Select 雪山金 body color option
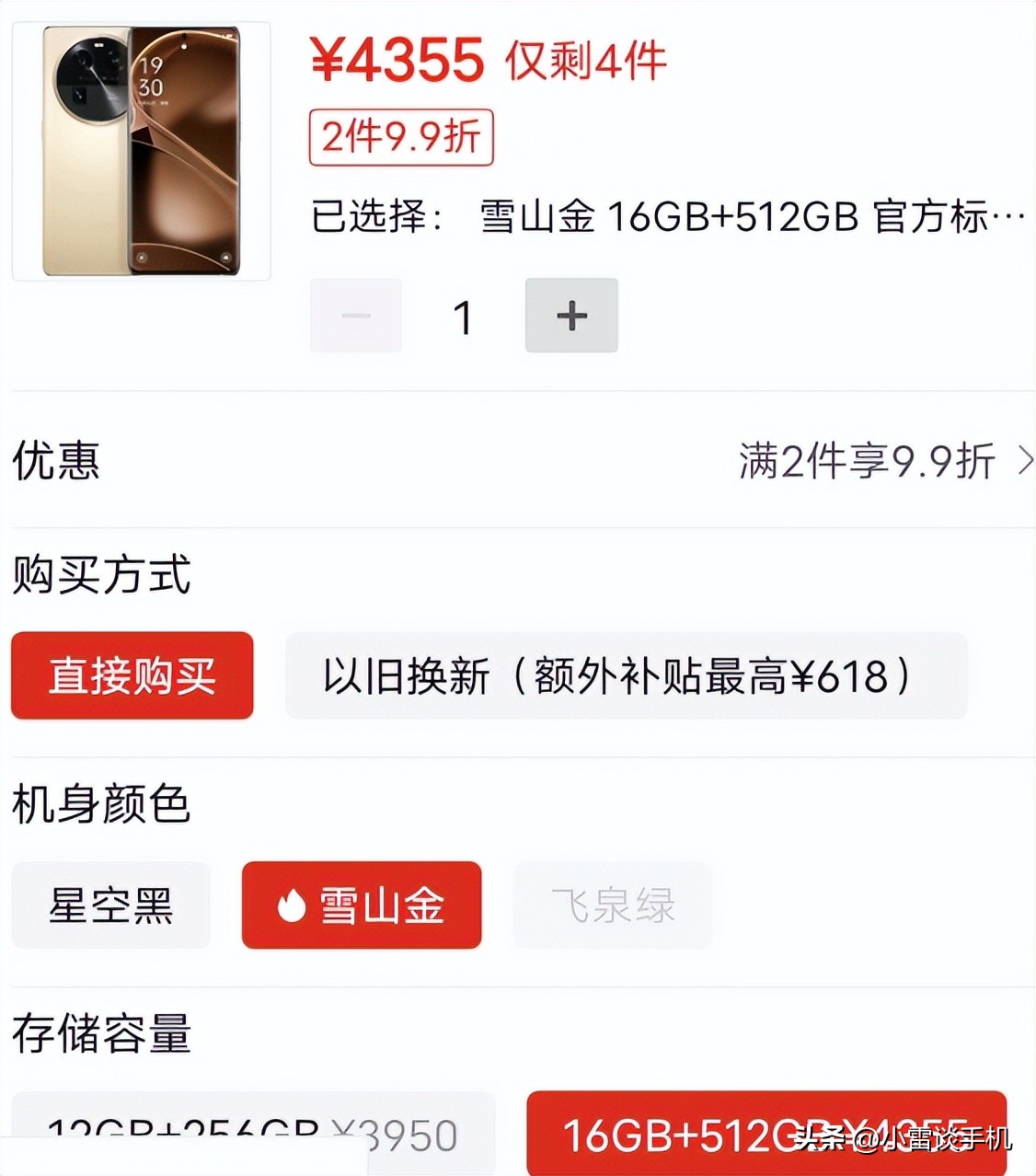Screen dimensions: 1036x1176 (361, 905)
